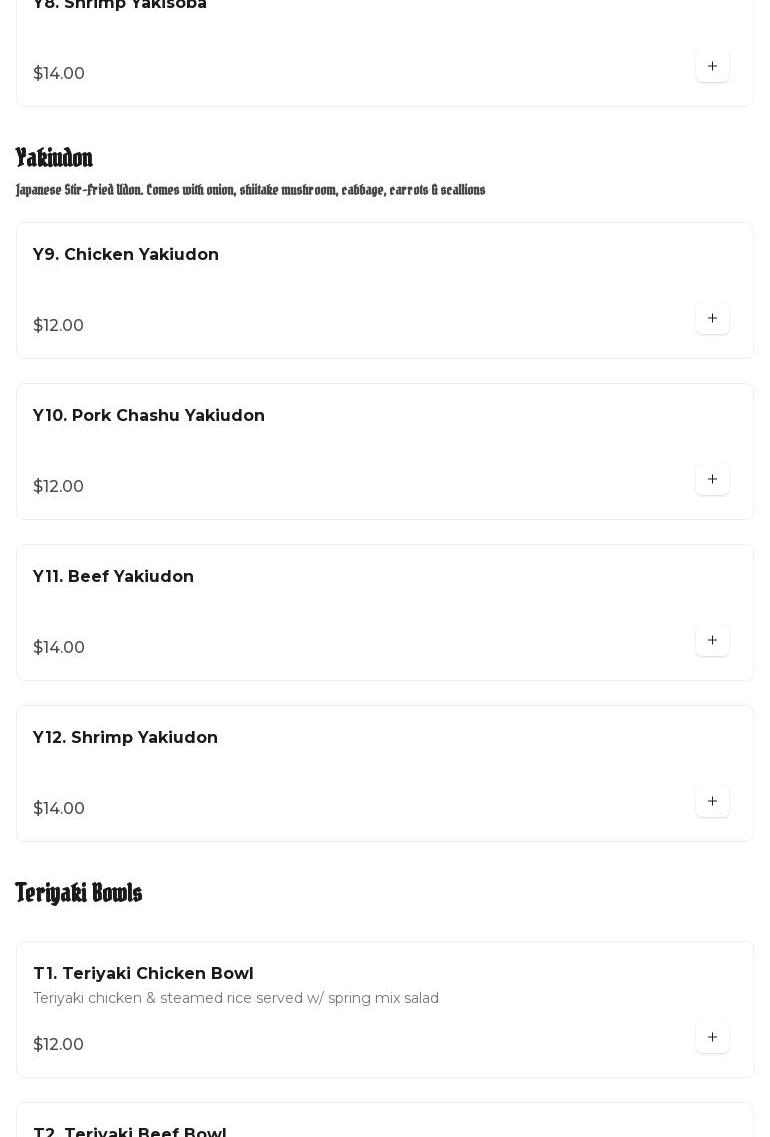View T1 Teriyaki Chicken Bowl details
The image size is (770, 1137).
click(x=143, y=974)
